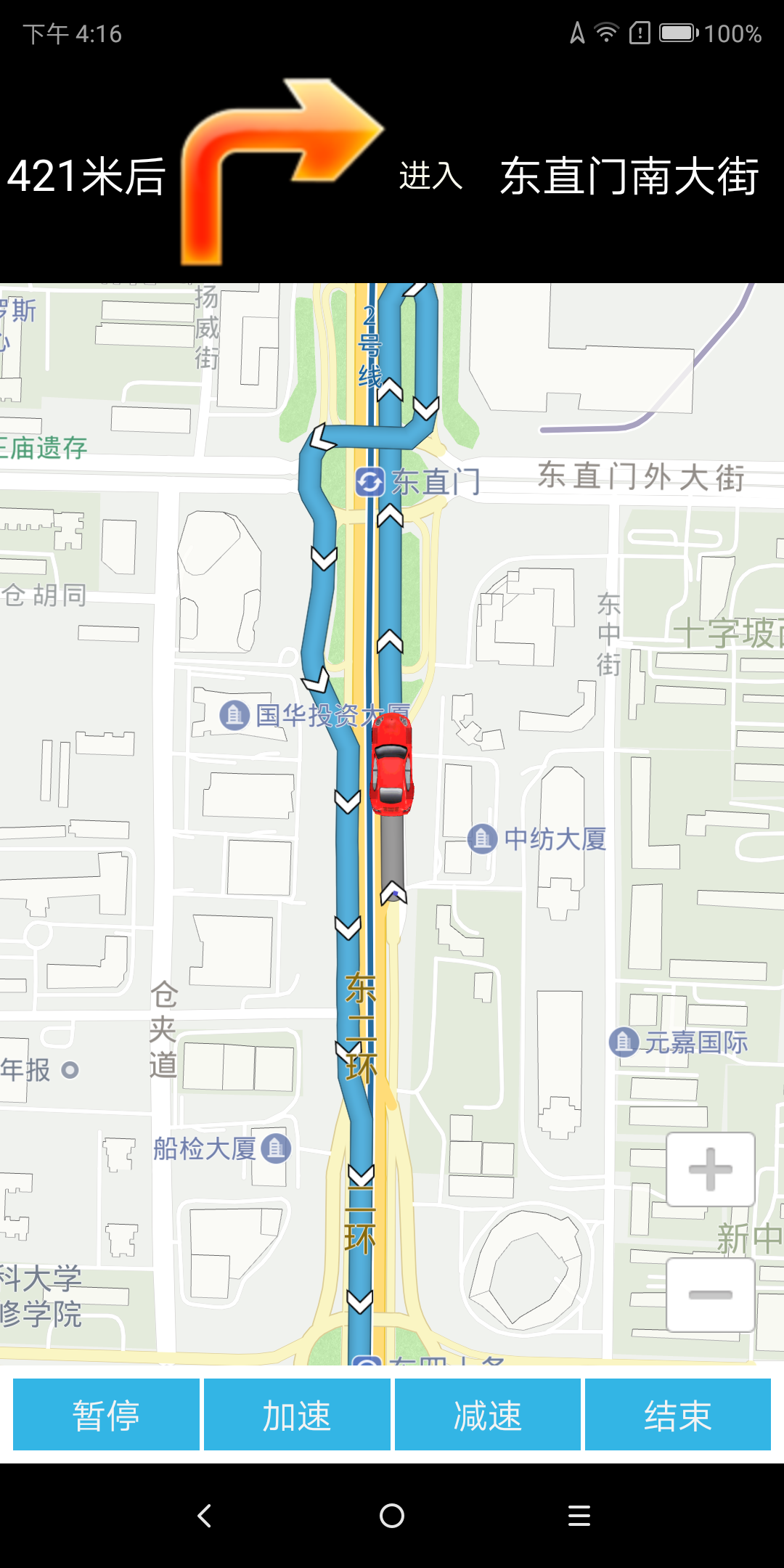This screenshot has width=784, height=1568.
Task: Select the 中纺大厦 building marker
Action: [482, 839]
